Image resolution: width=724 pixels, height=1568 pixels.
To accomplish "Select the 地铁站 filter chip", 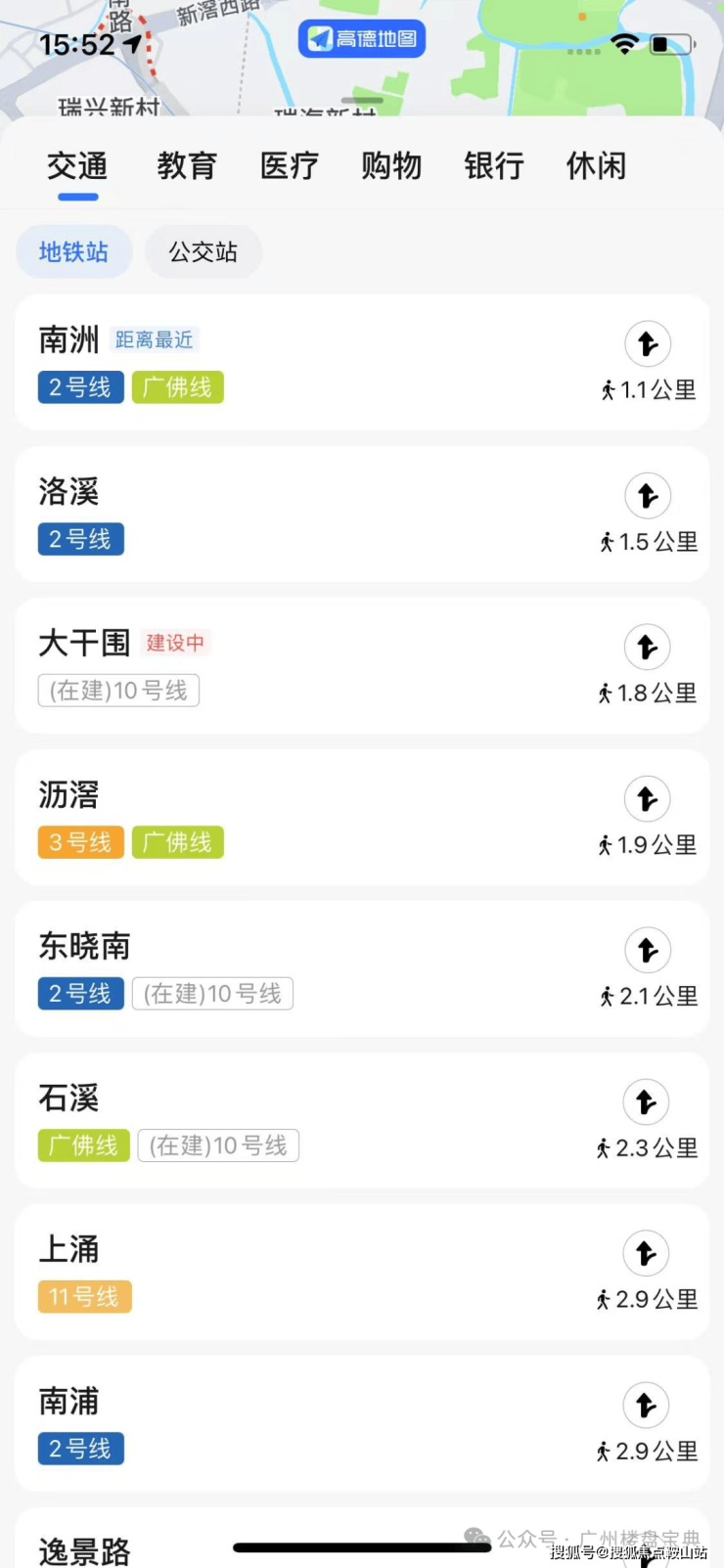I will [74, 252].
